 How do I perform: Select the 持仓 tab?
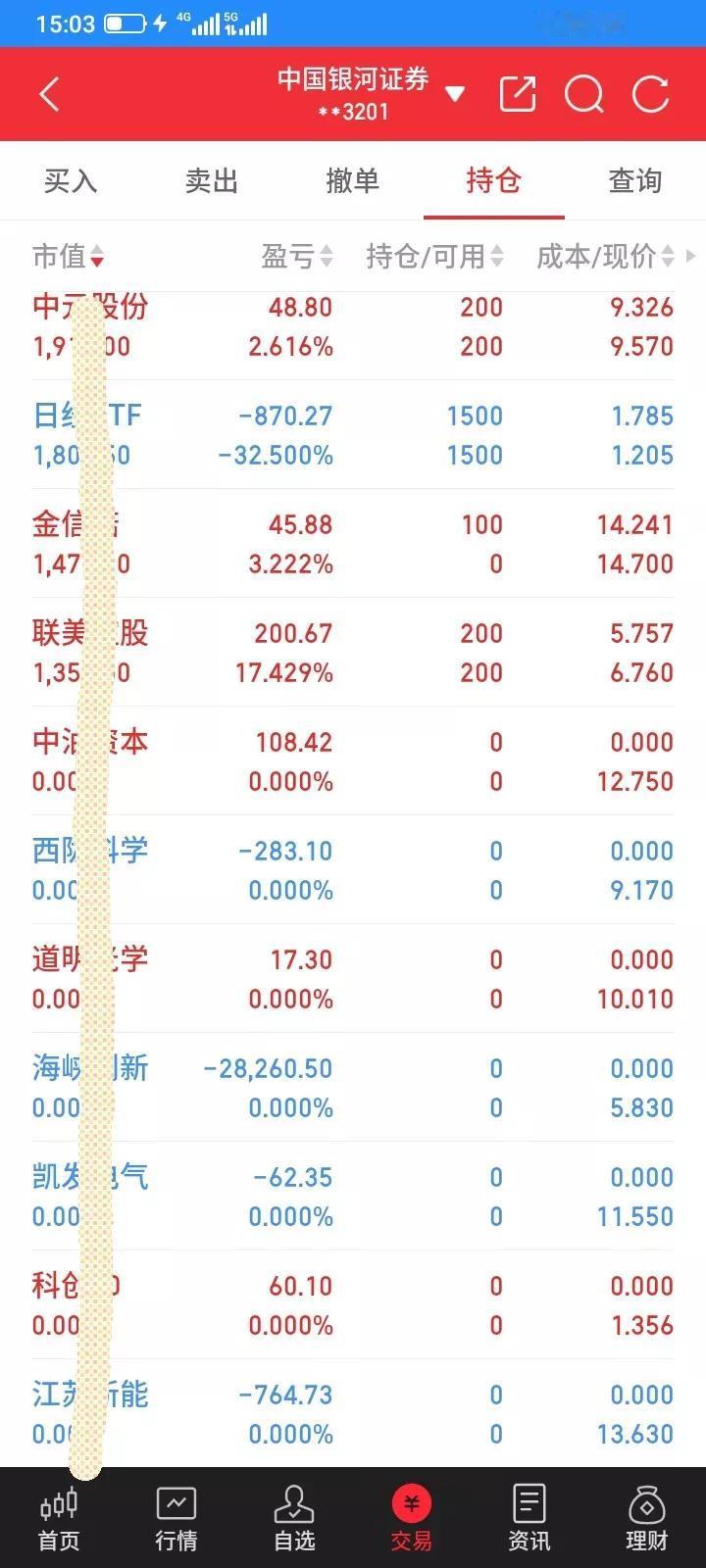(494, 180)
